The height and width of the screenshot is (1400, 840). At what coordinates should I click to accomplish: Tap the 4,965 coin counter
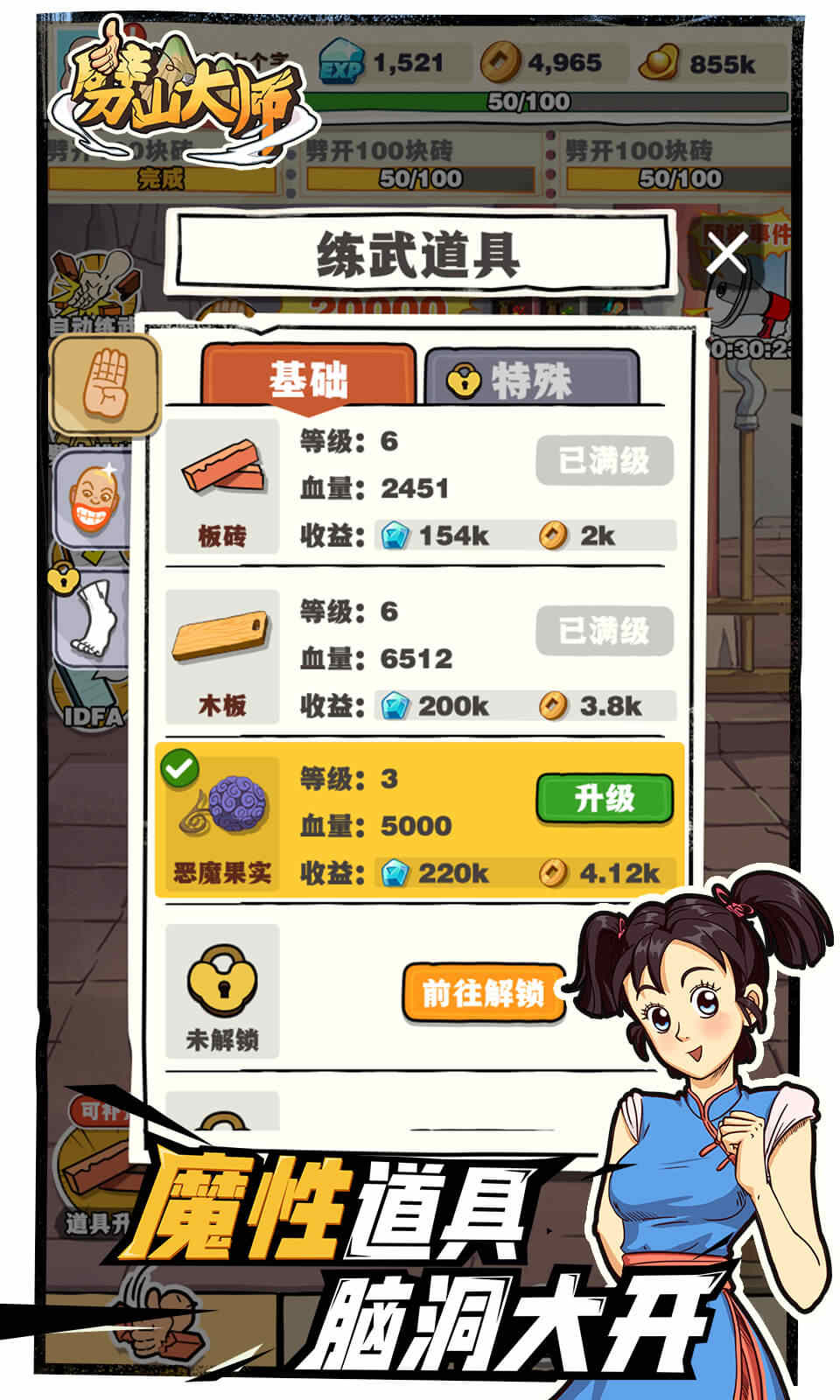[541, 61]
